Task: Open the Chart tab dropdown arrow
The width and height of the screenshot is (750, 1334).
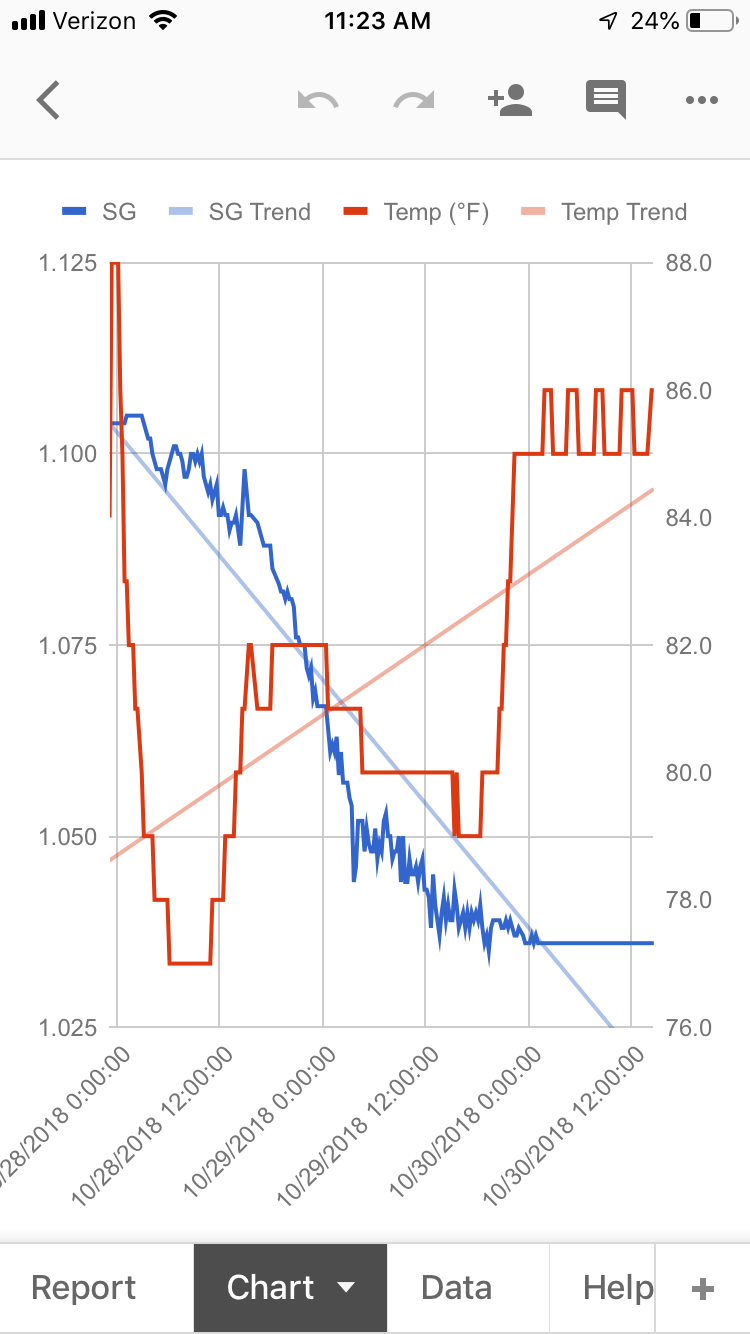Action: (346, 1288)
